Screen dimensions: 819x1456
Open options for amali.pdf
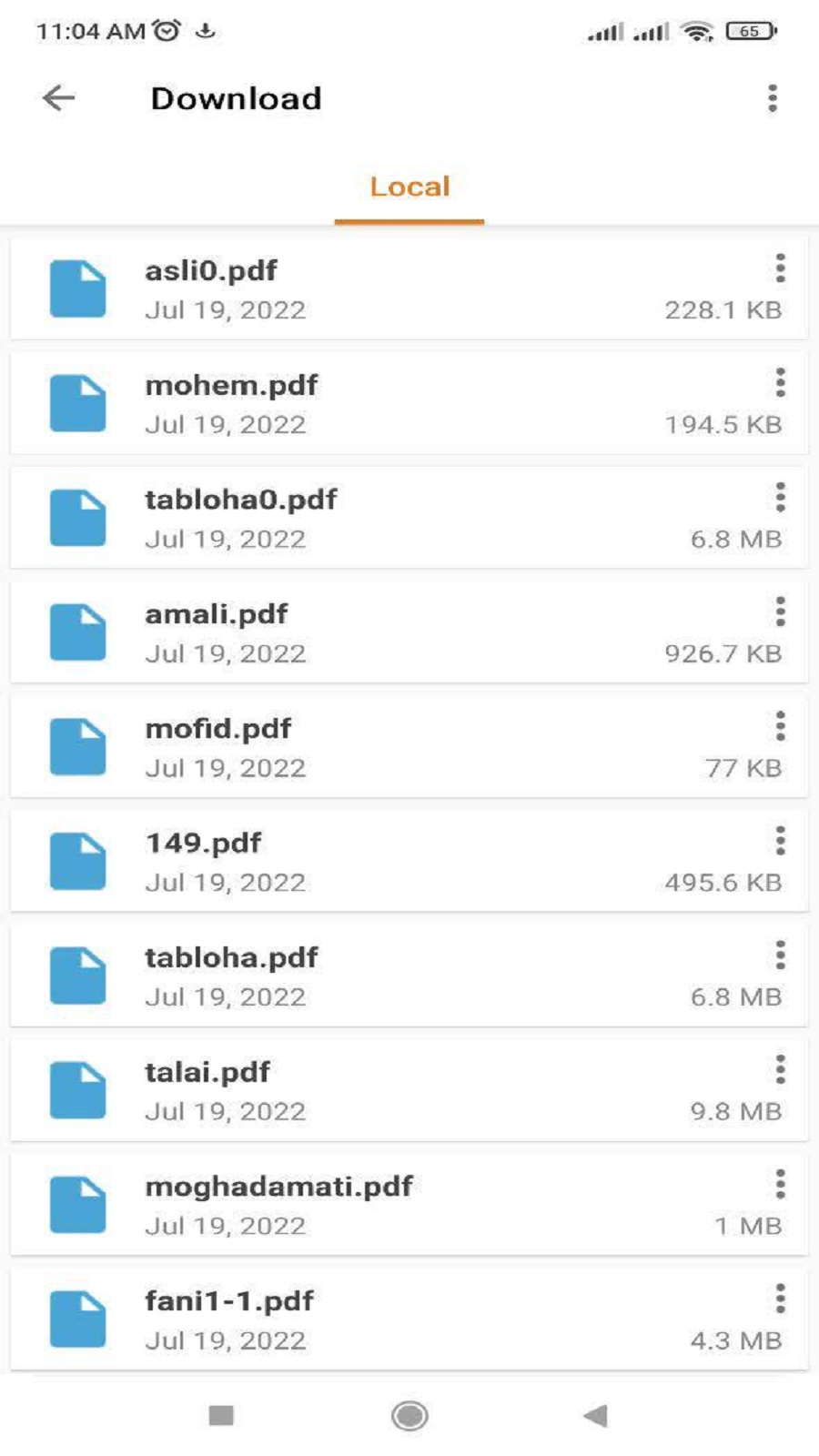coord(780,612)
